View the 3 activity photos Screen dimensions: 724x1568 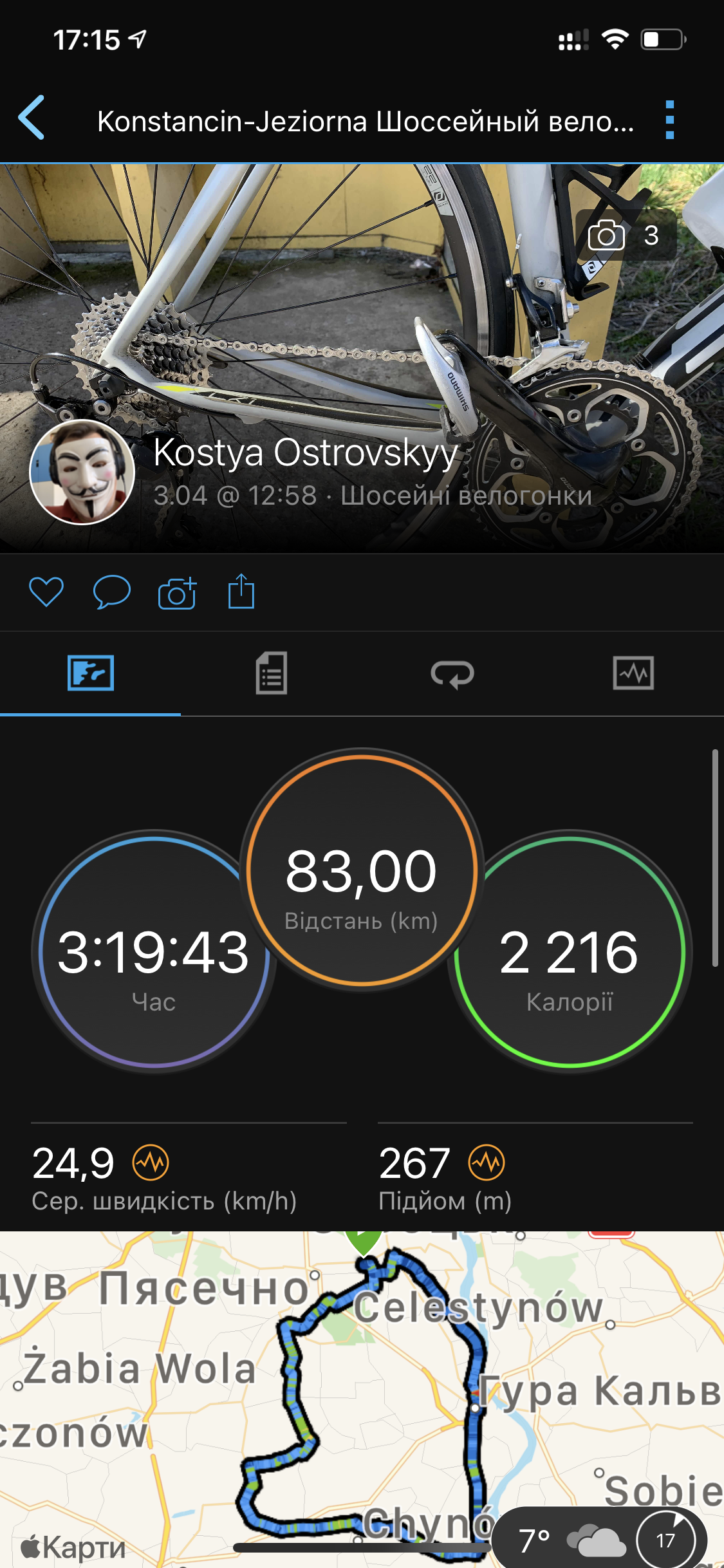625,236
